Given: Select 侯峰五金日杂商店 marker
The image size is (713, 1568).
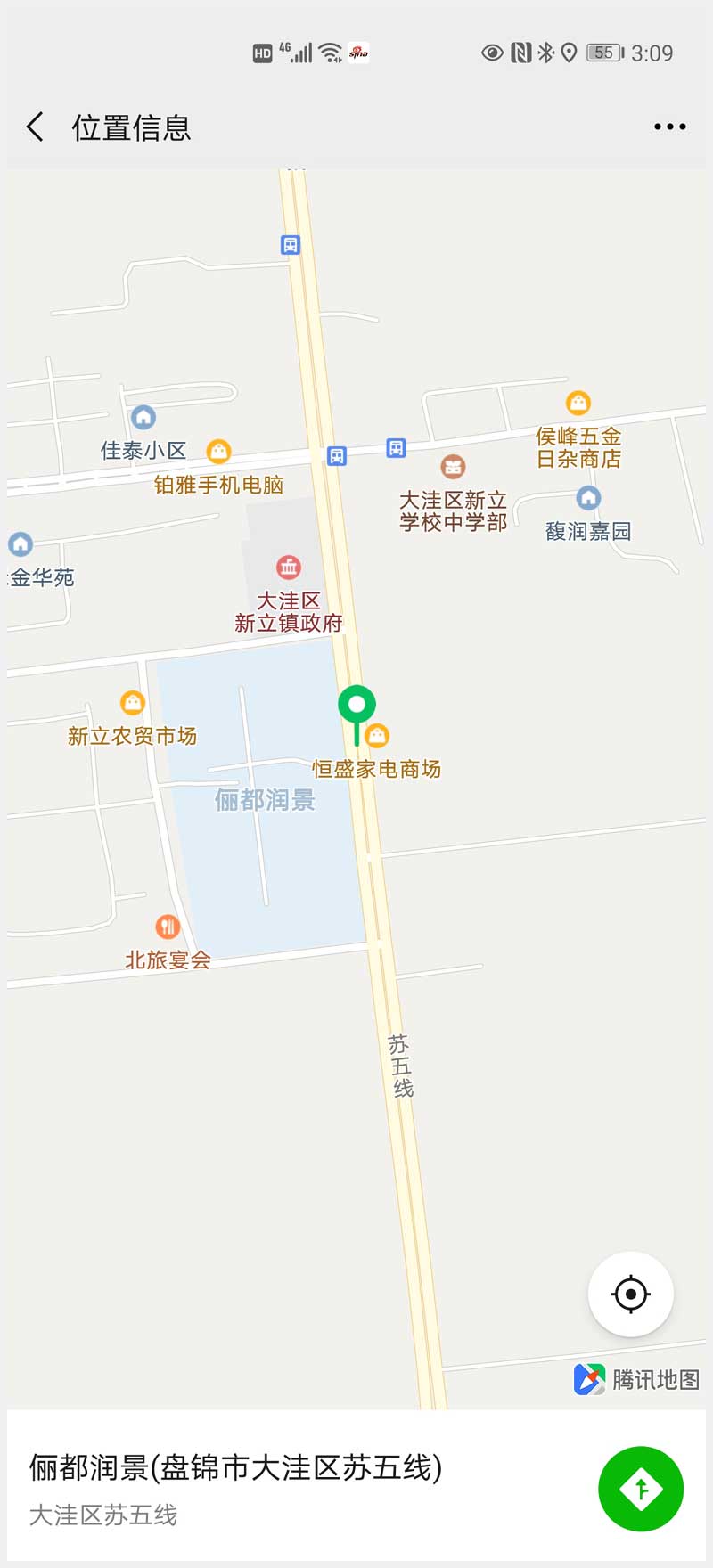Looking at the screenshot, I should pyautogui.click(x=578, y=404).
